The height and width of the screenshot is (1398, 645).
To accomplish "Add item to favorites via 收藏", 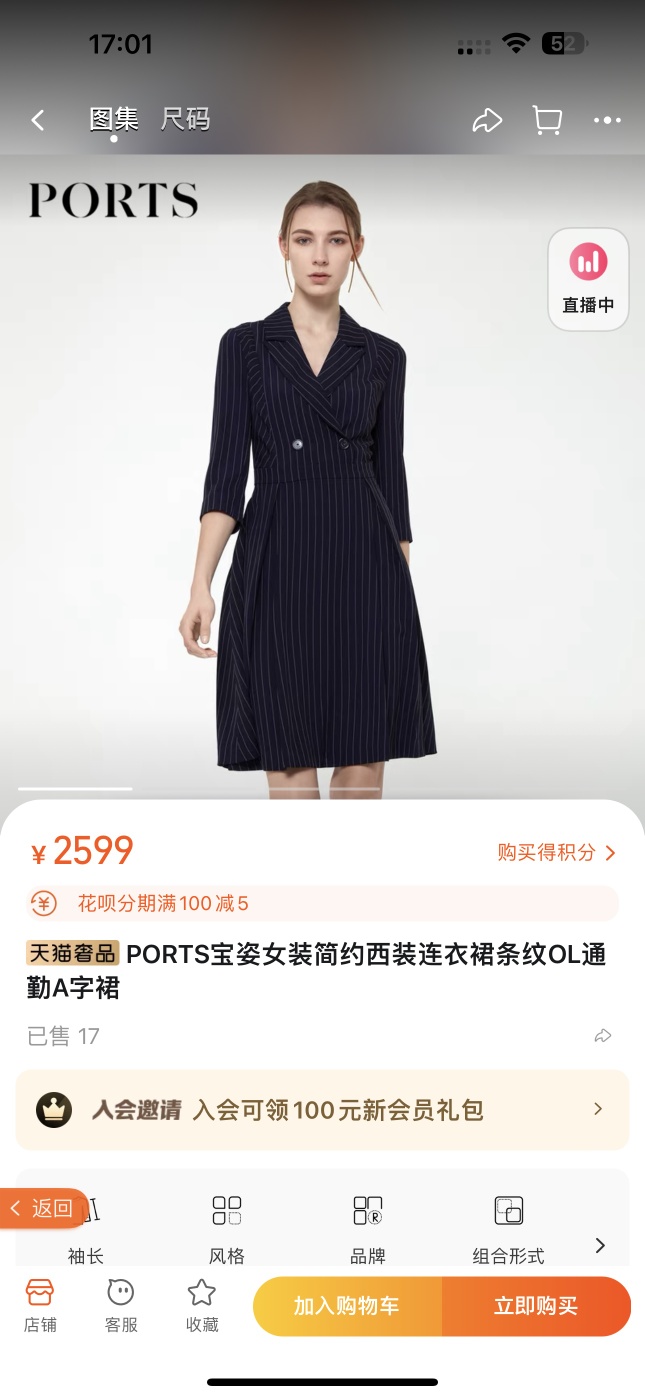I will point(202,1306).
